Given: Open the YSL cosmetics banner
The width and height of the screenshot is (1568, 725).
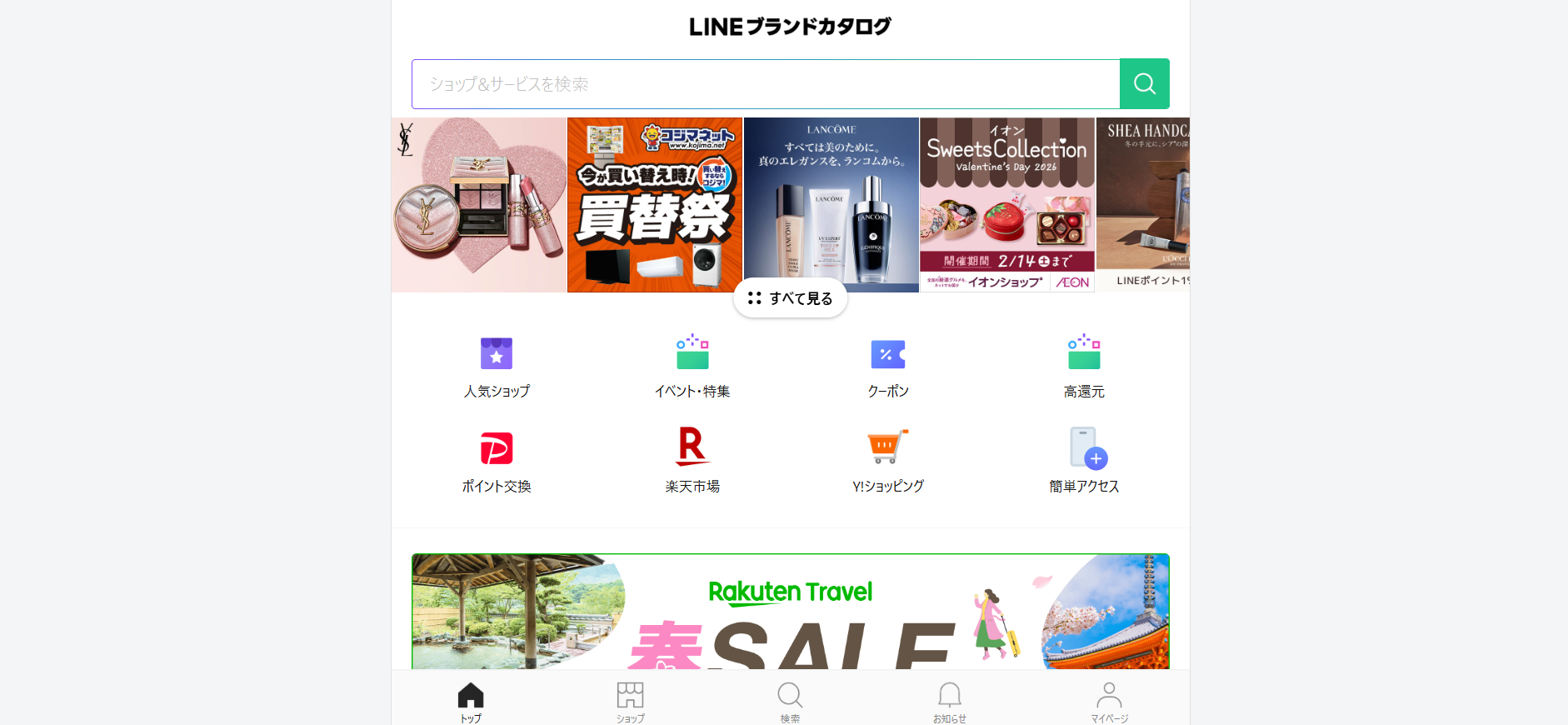Looking at the screenshot, I should pos(479,205).
